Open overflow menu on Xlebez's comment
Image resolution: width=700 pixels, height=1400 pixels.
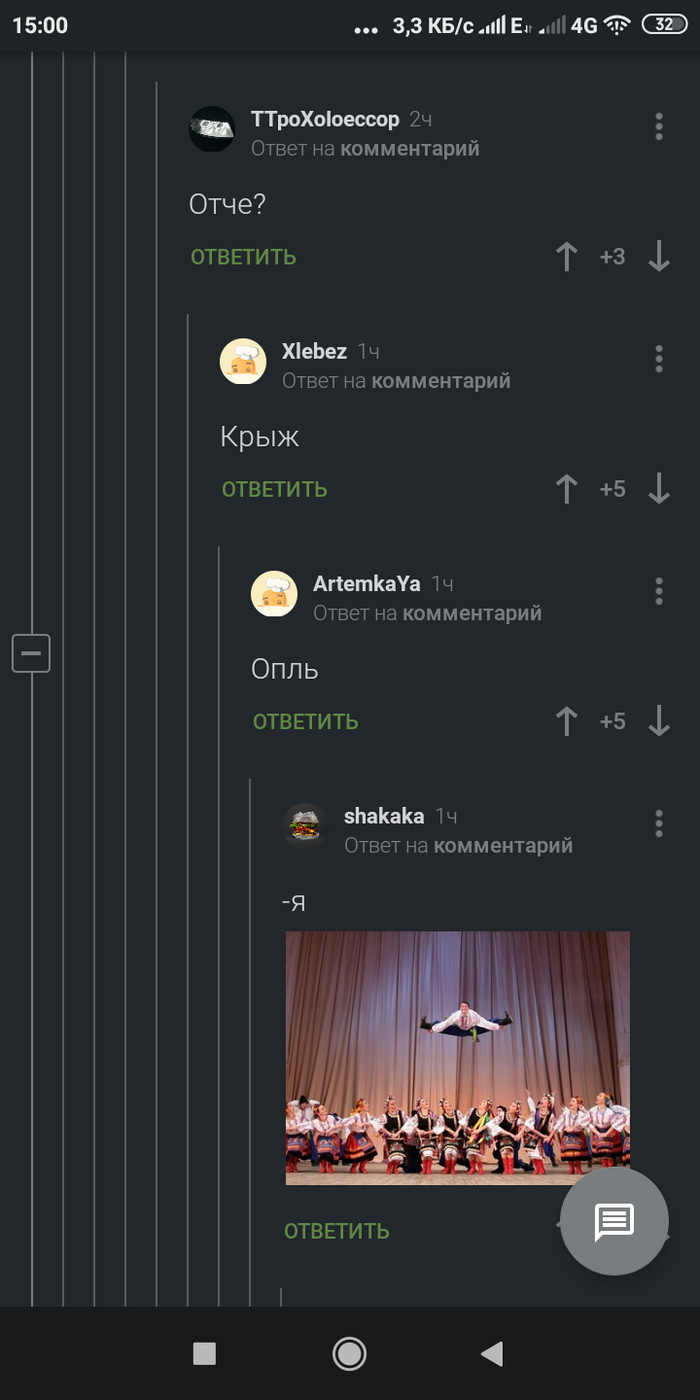(658, 359)
